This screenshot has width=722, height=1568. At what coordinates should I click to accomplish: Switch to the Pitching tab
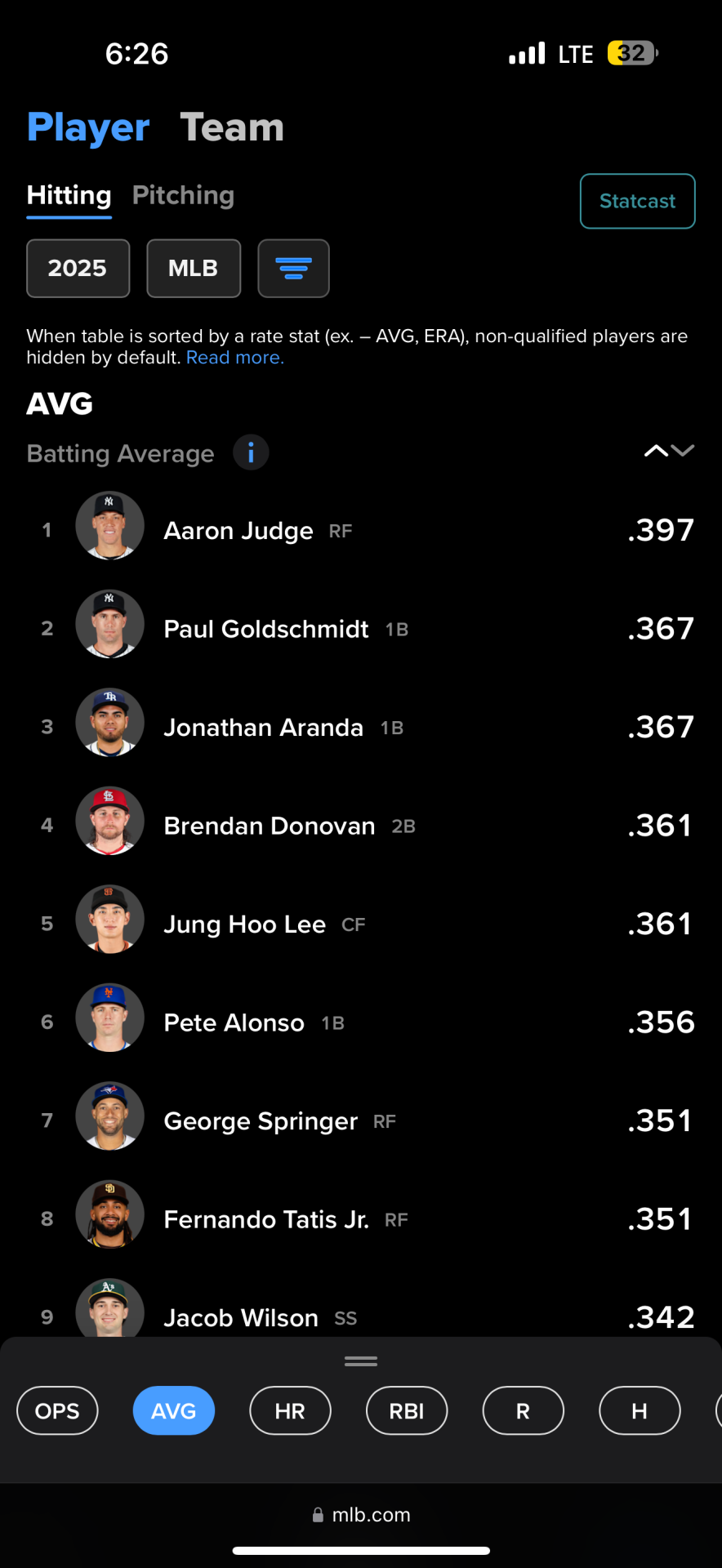tap(183, 195)
